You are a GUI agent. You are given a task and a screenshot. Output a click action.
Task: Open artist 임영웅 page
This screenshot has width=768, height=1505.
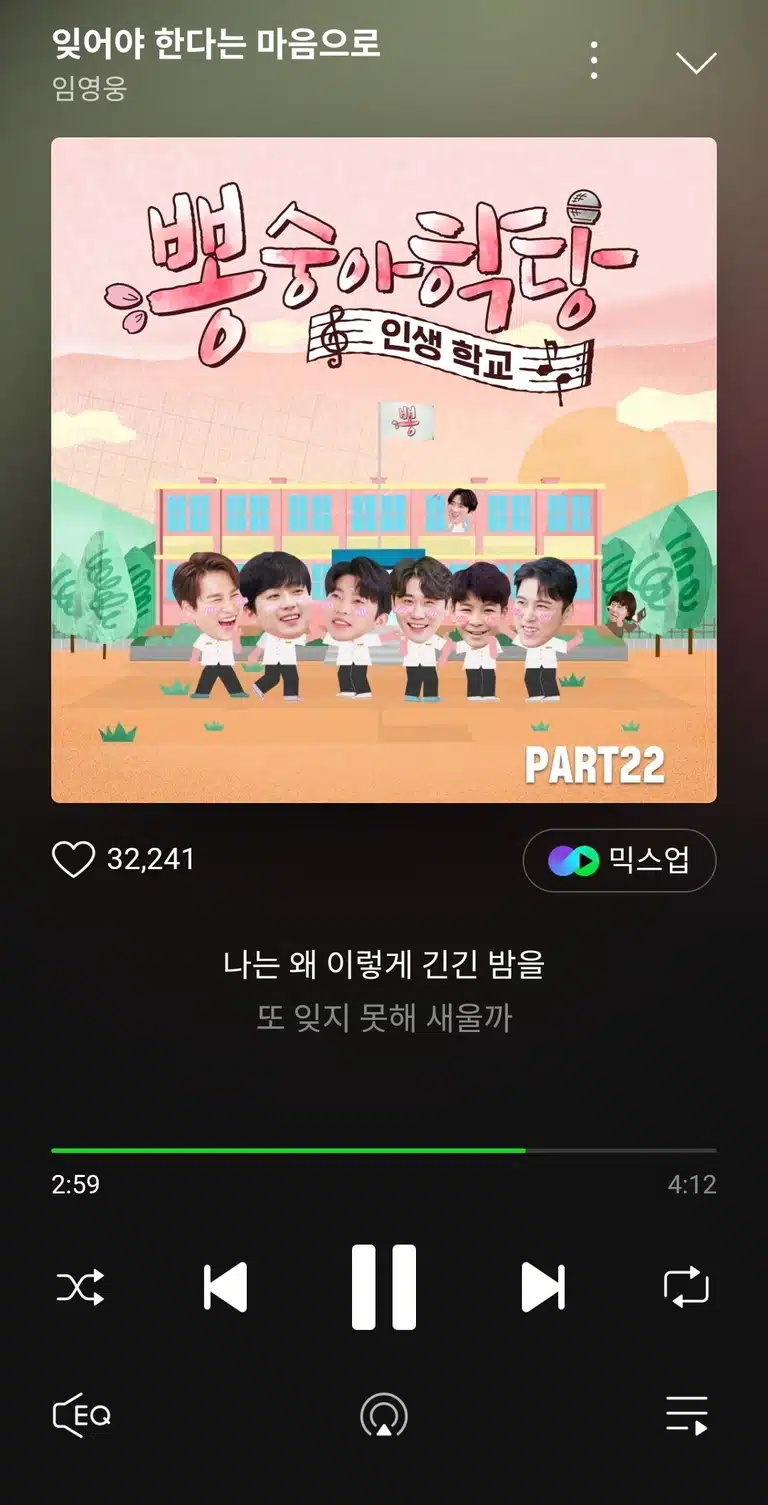89,88
